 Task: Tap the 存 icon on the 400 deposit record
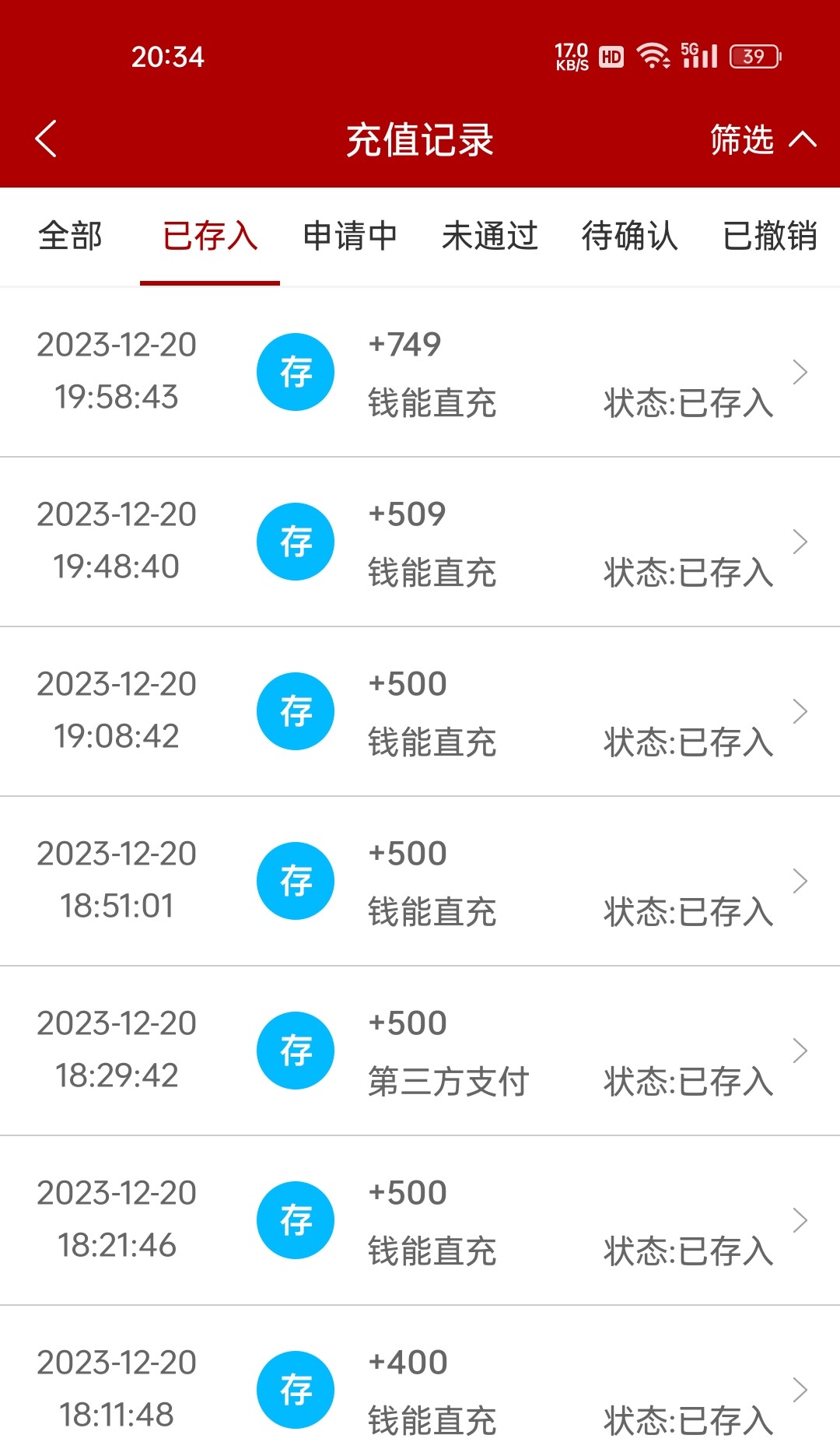296,1389
